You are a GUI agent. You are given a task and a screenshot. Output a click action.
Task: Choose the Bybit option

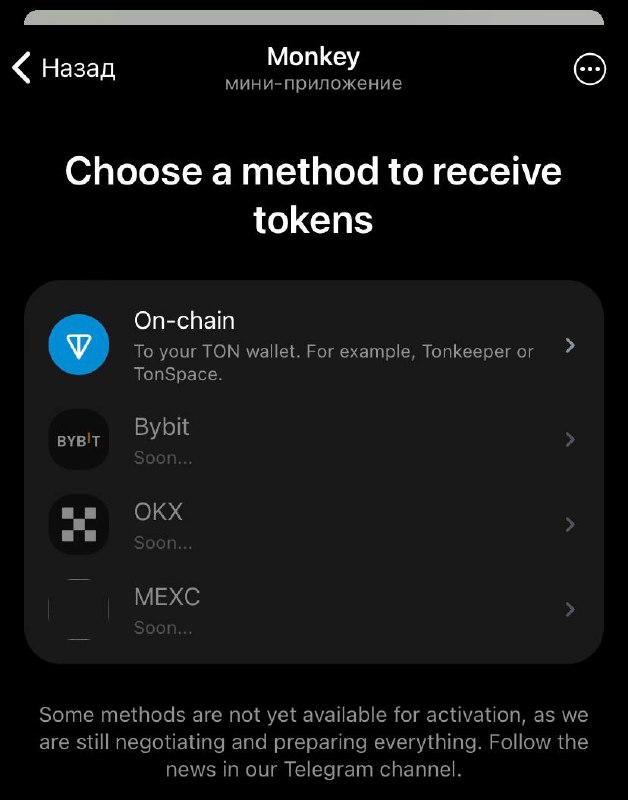pos(314,440)
